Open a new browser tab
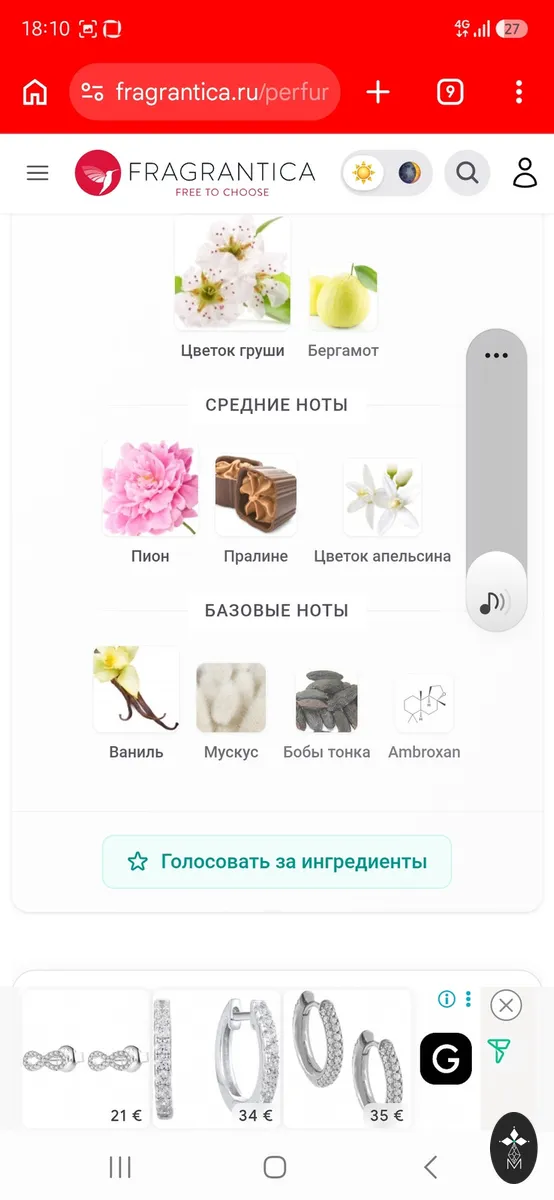 pyautogui.click(x=378, y=93)
